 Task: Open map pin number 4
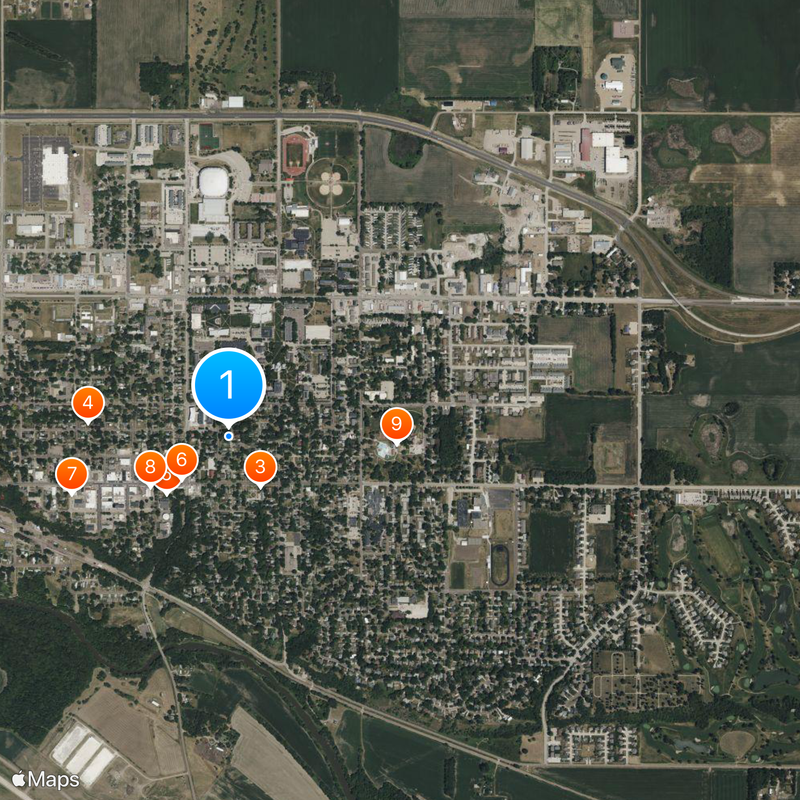click(x=88, y=404)
